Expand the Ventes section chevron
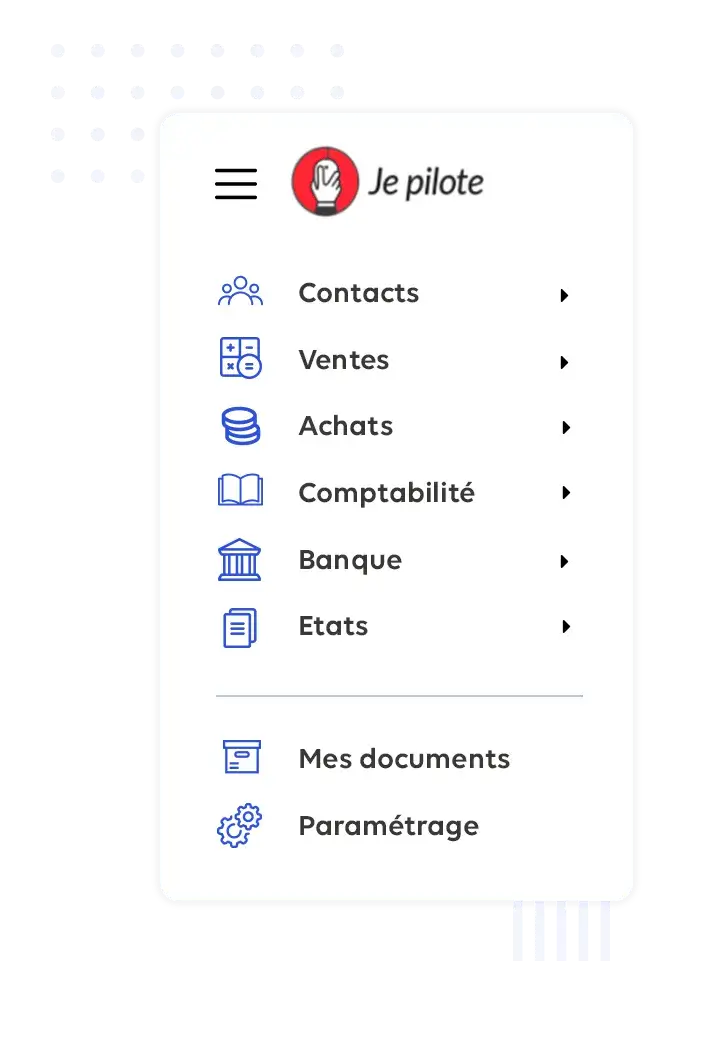 [x=565, y=362]
